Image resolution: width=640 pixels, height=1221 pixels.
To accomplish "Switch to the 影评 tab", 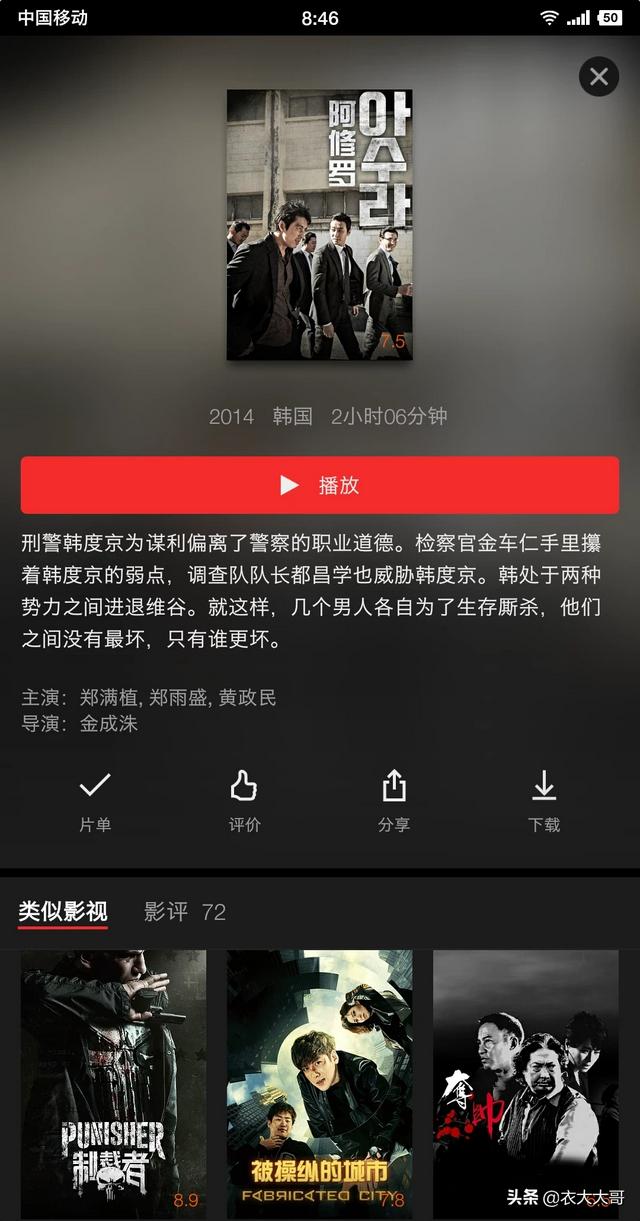I will click(x=184, y=912).
